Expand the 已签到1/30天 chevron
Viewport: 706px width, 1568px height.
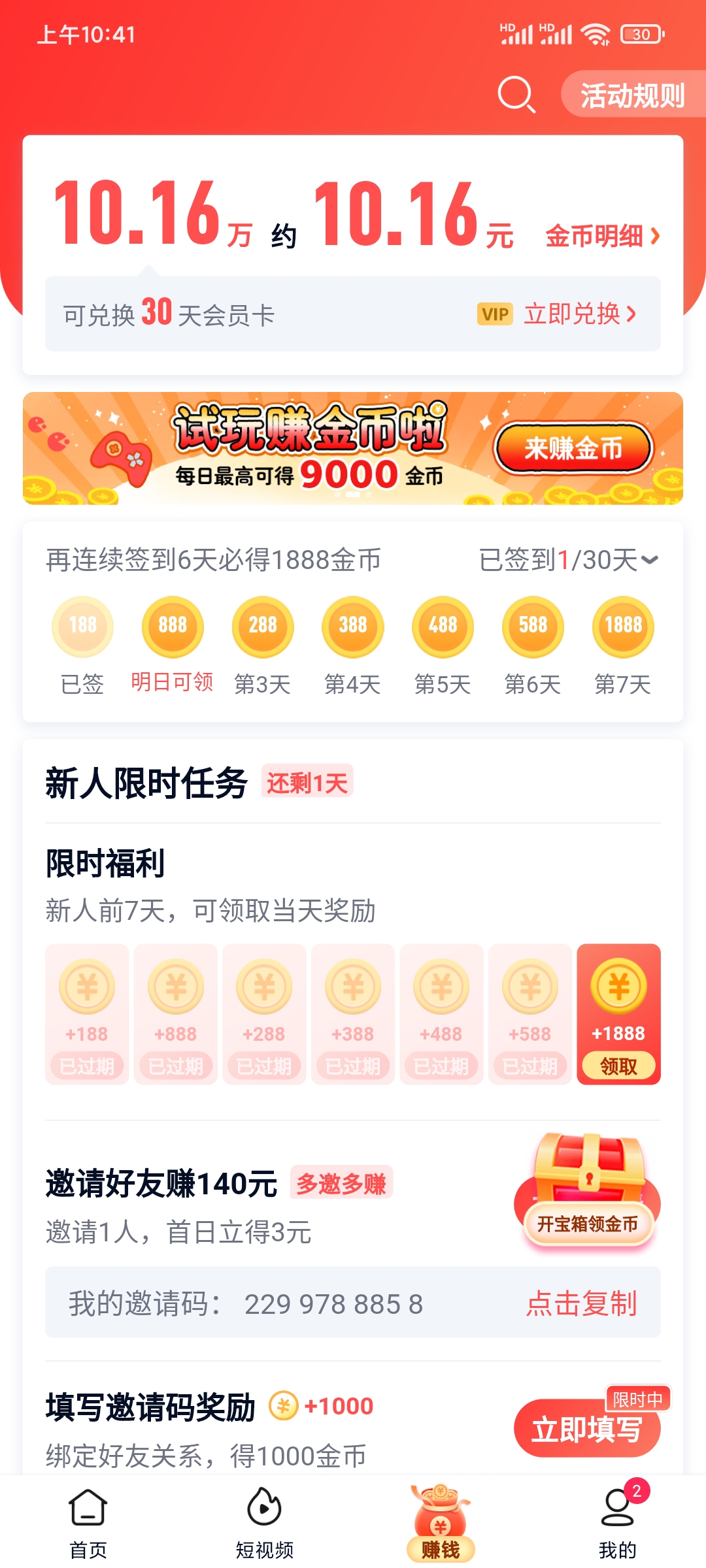[x=649, y=560]
